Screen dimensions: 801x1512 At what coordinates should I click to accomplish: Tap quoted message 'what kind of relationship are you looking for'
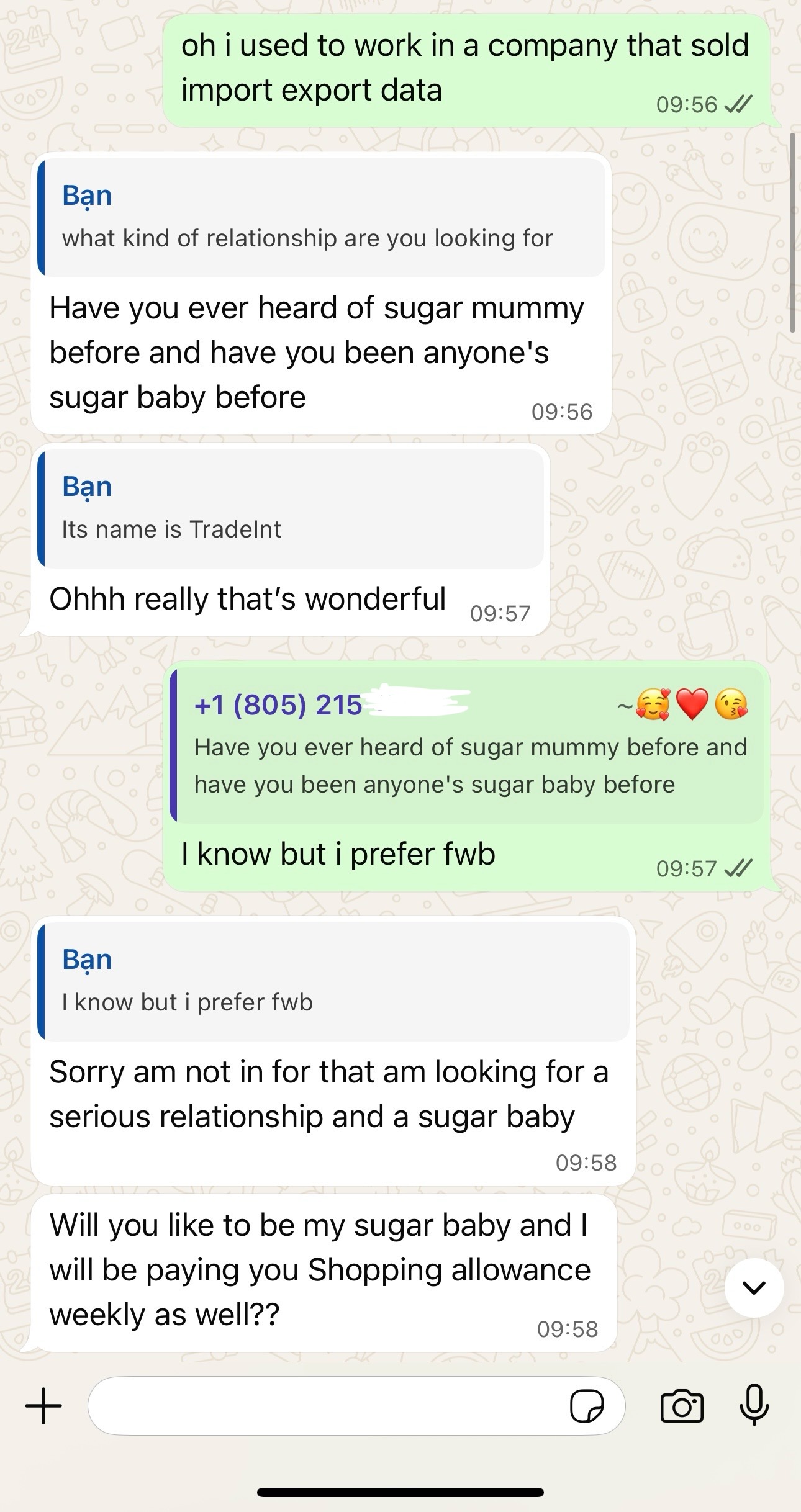pos(322,217)
